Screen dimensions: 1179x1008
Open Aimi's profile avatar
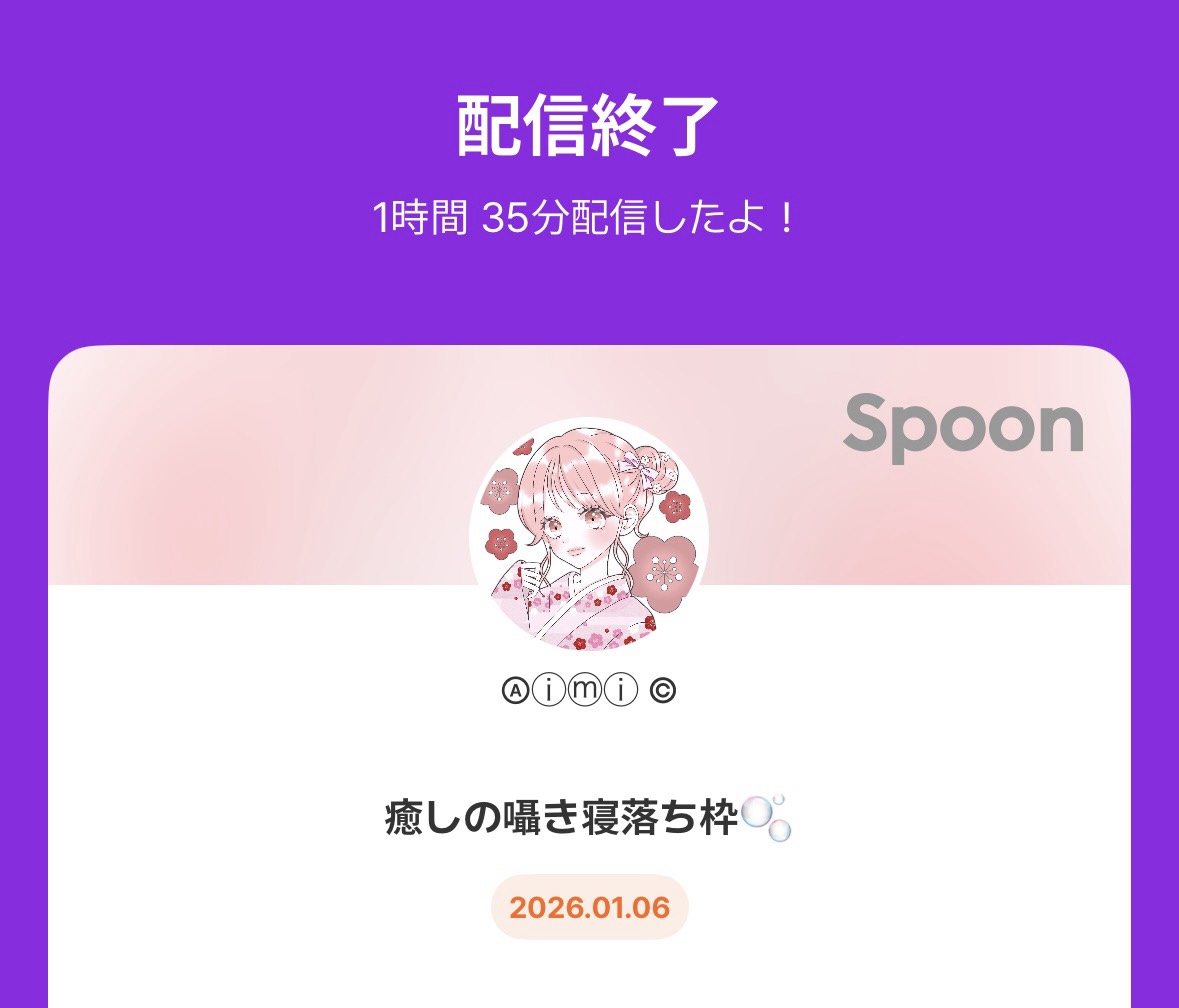click(x=589, y=536)
